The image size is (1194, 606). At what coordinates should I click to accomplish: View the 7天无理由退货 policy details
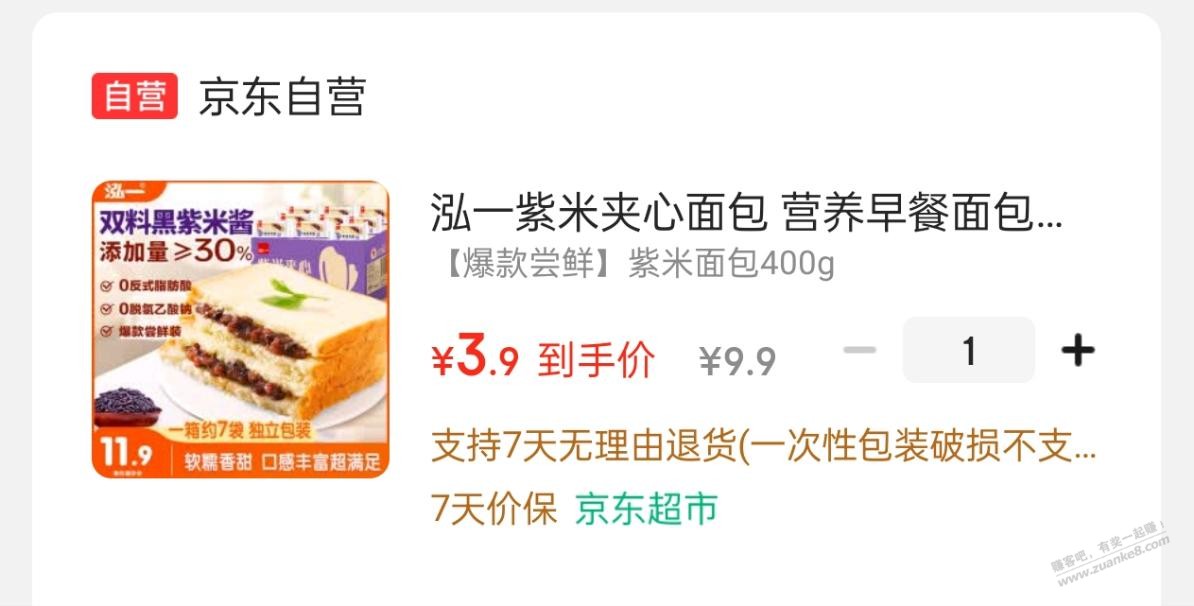point(763,447)
